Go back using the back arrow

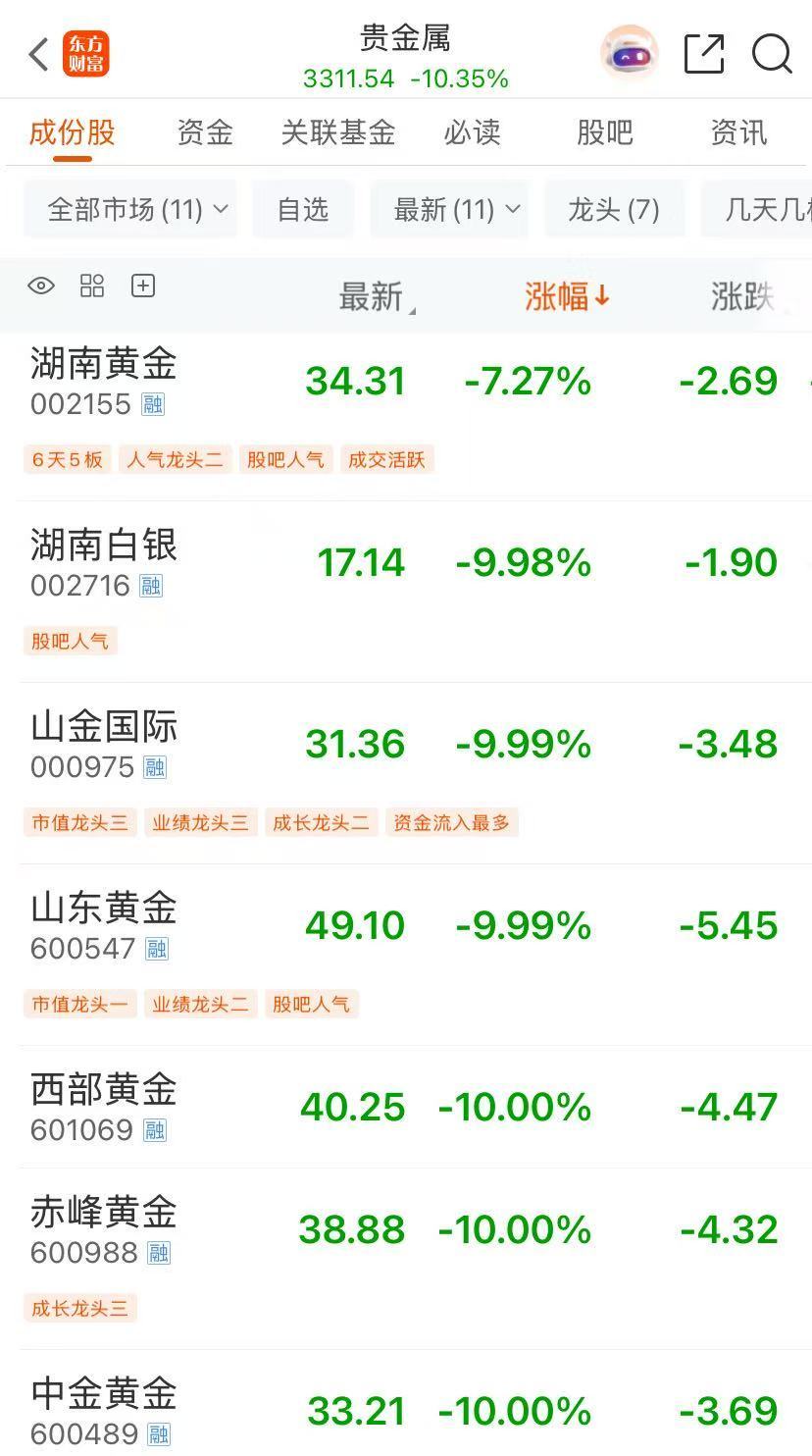[37, 54]
